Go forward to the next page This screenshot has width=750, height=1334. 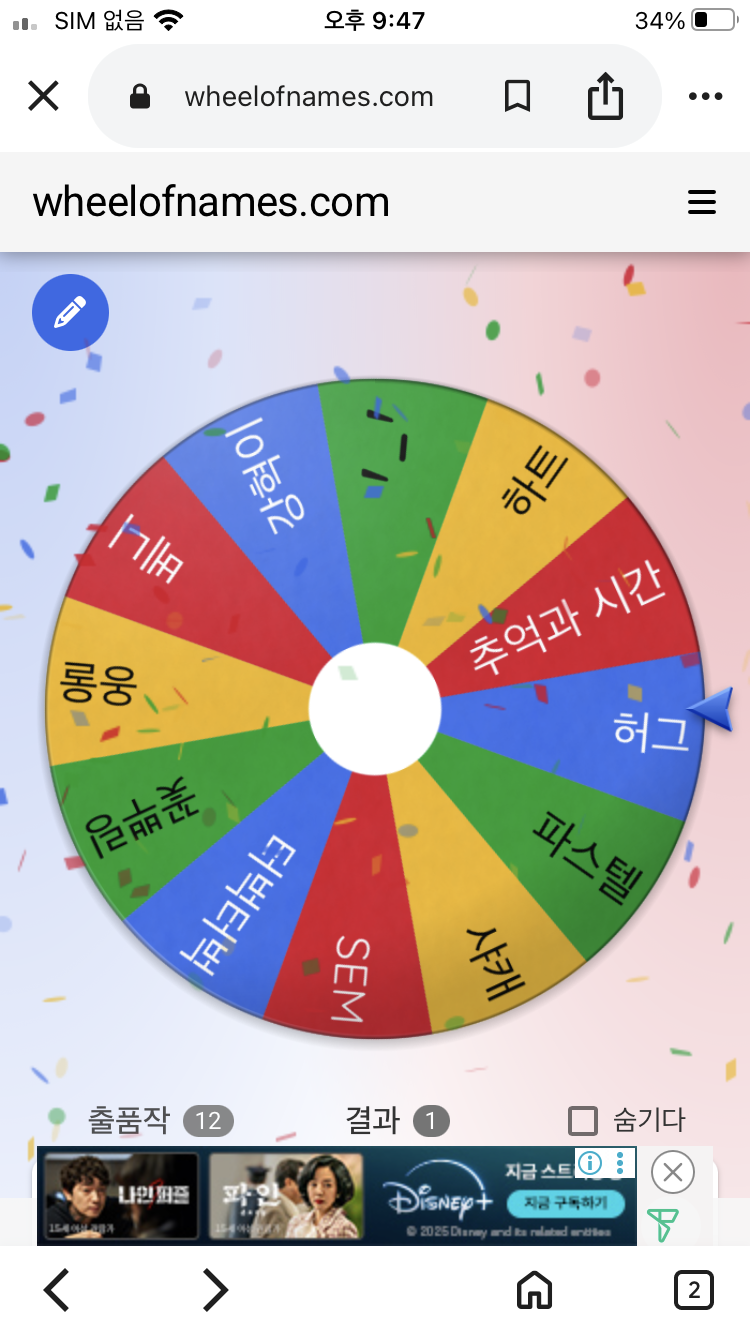point(215,1290)
